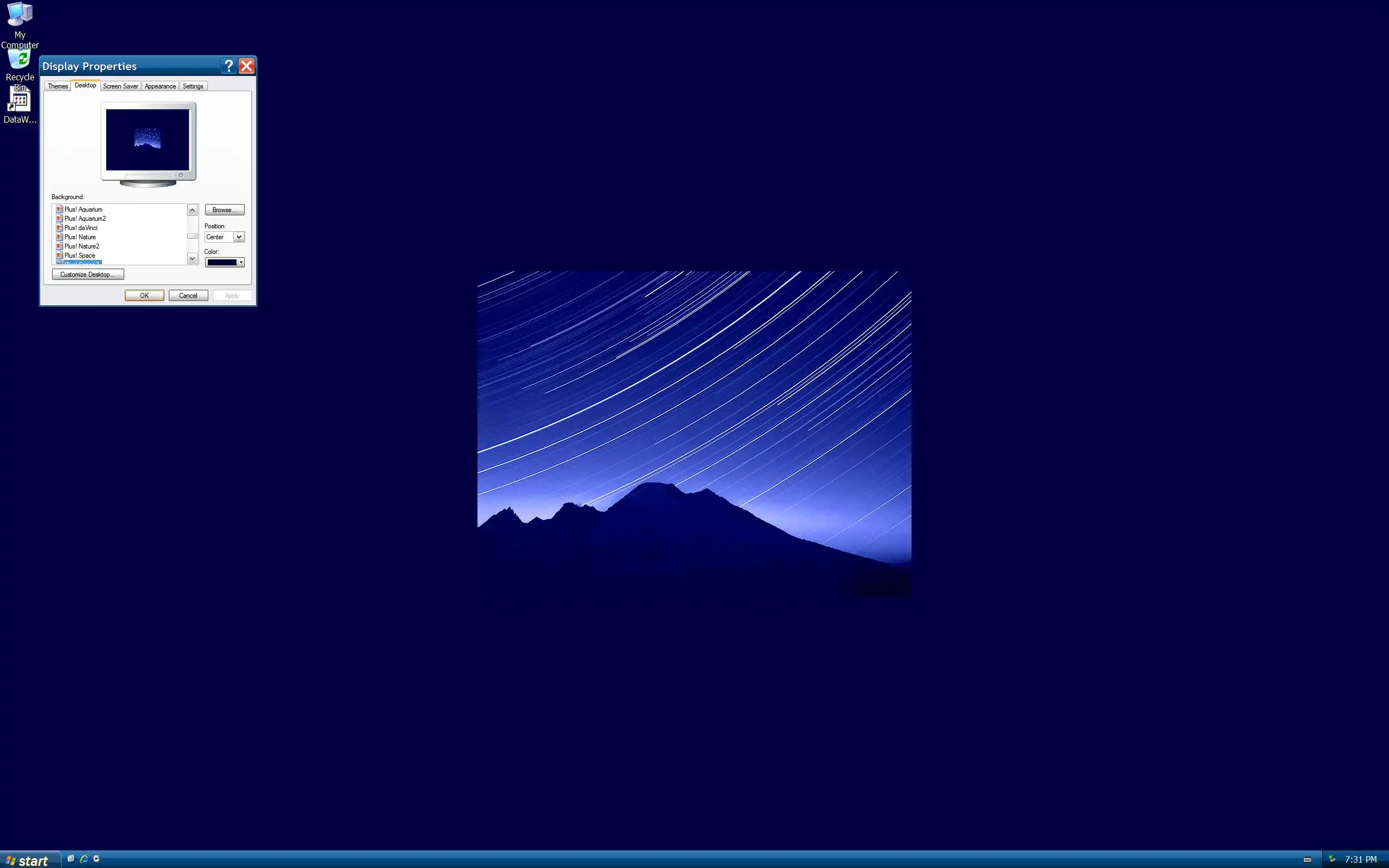Confirm with the OK button
1389x868 pixels.
(144, 296)
